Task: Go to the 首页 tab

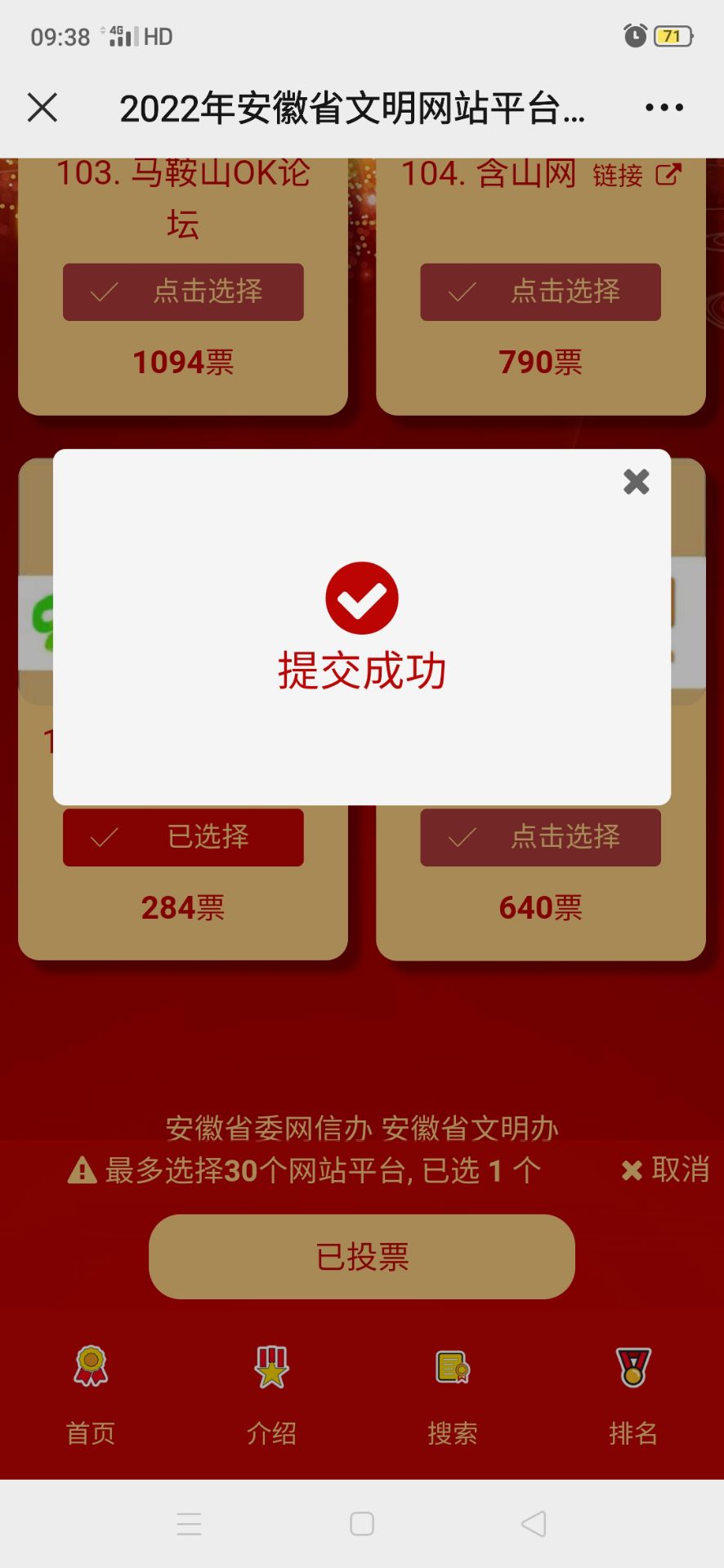Action: click(x=91, y=1395)
